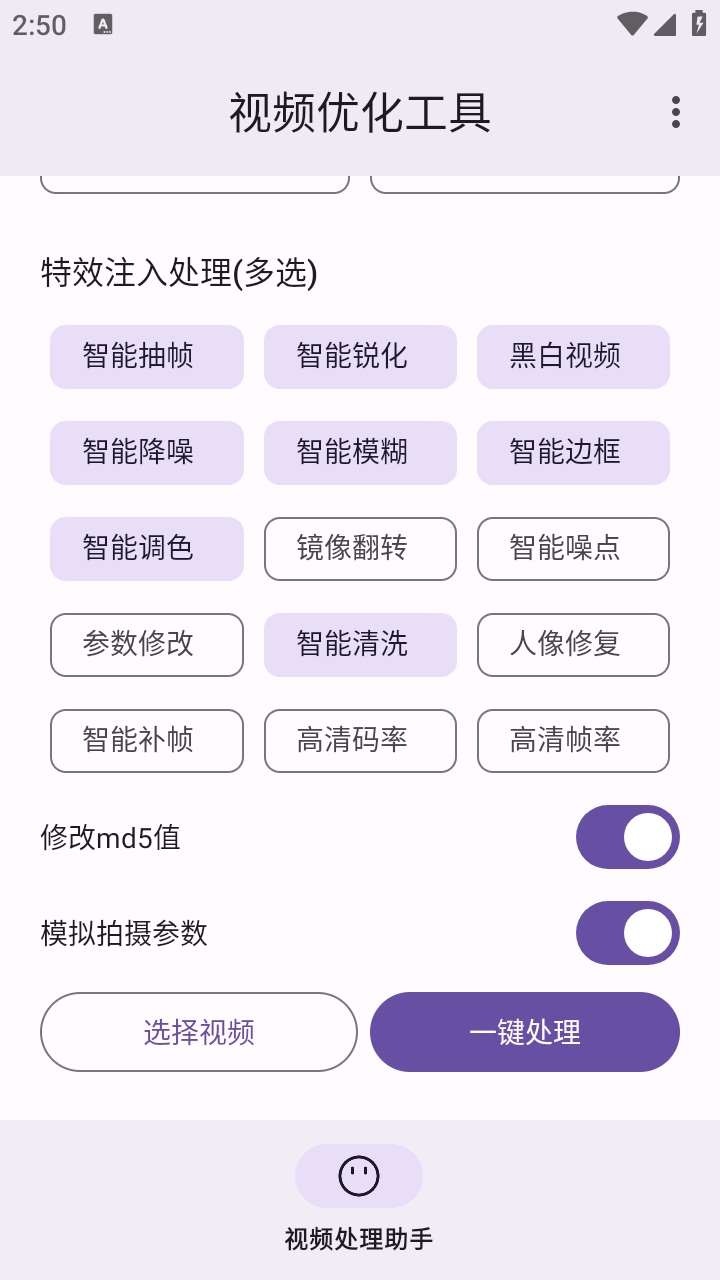Open the three-dot overflow menu
The height and width of the screenshot is (1280, 720).
click(675, 112)
